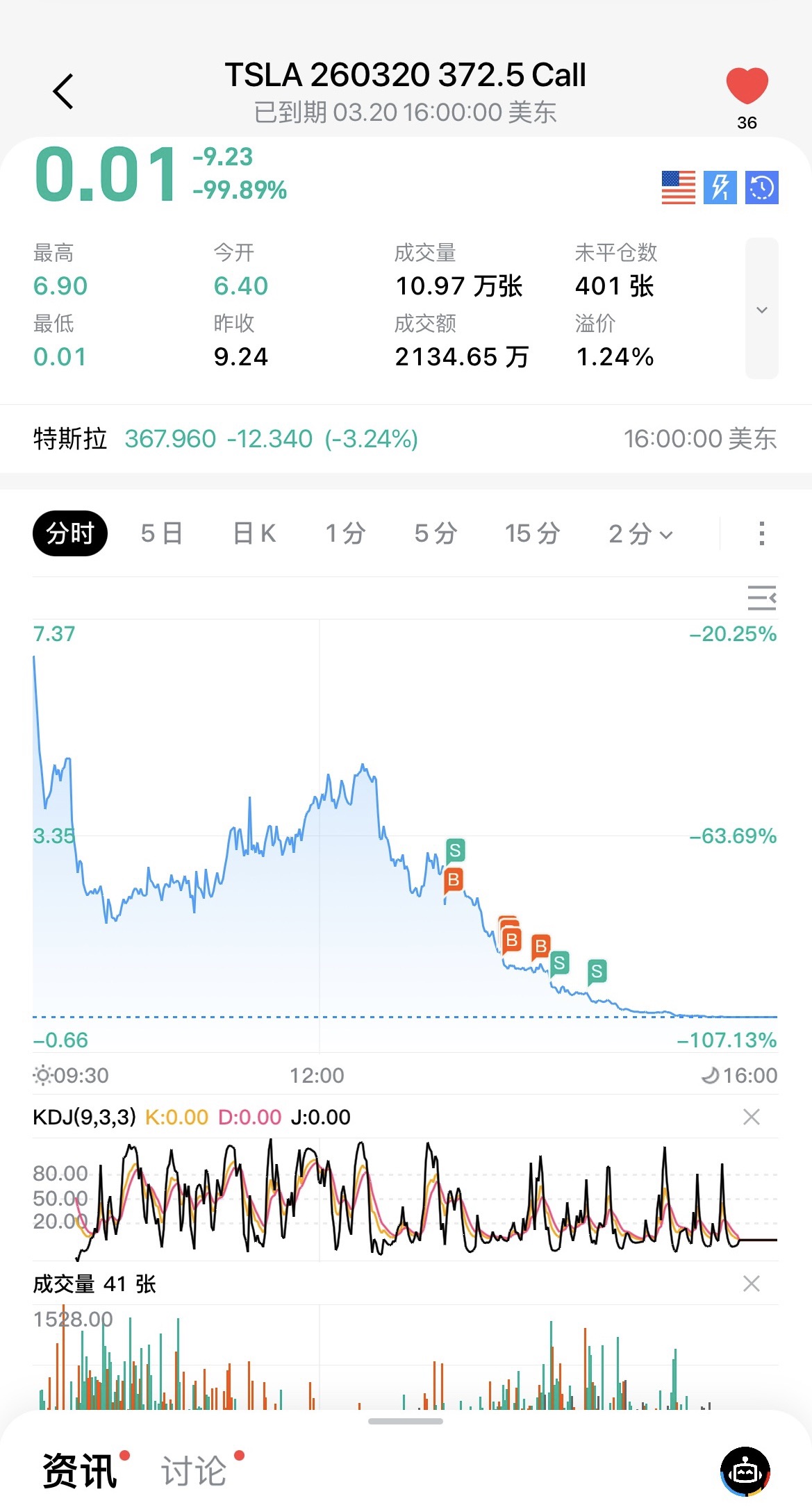Close the 成交量 volume panel

(x=752, y=1283)
